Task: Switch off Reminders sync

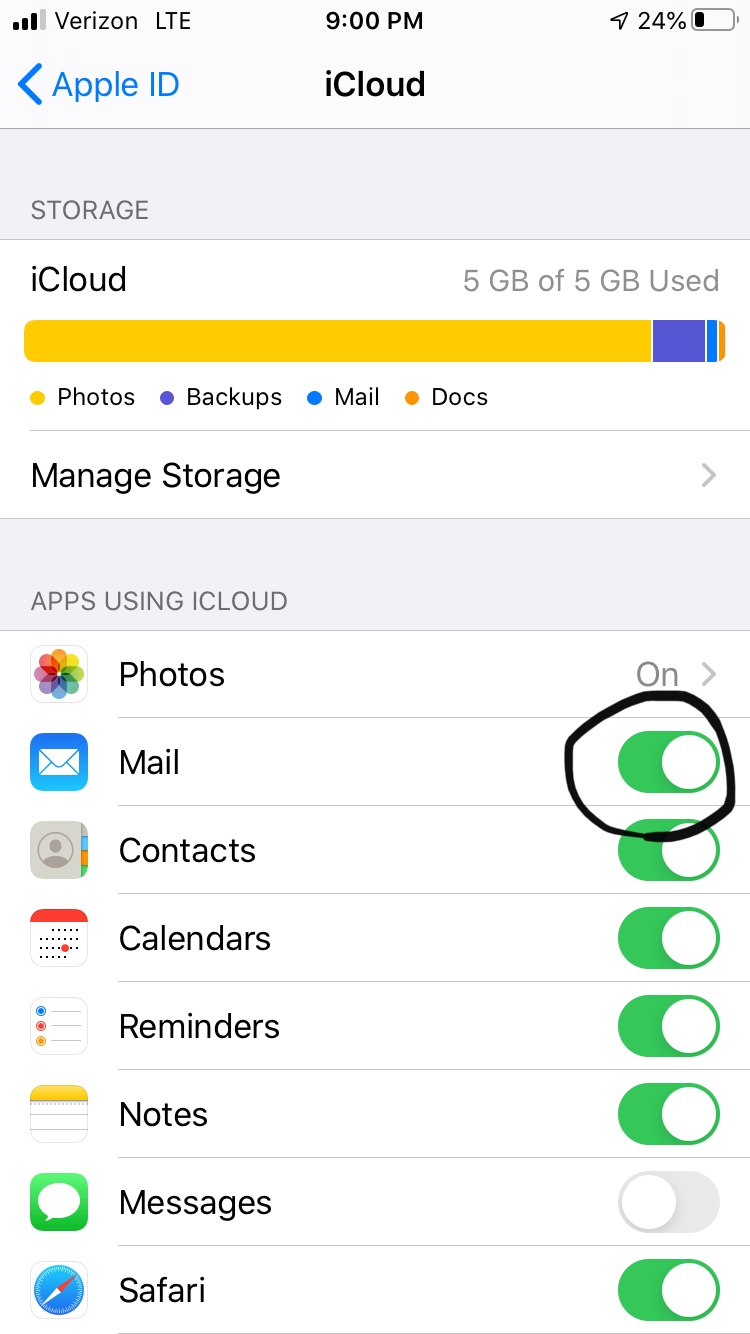Action: pos(668,1027)
